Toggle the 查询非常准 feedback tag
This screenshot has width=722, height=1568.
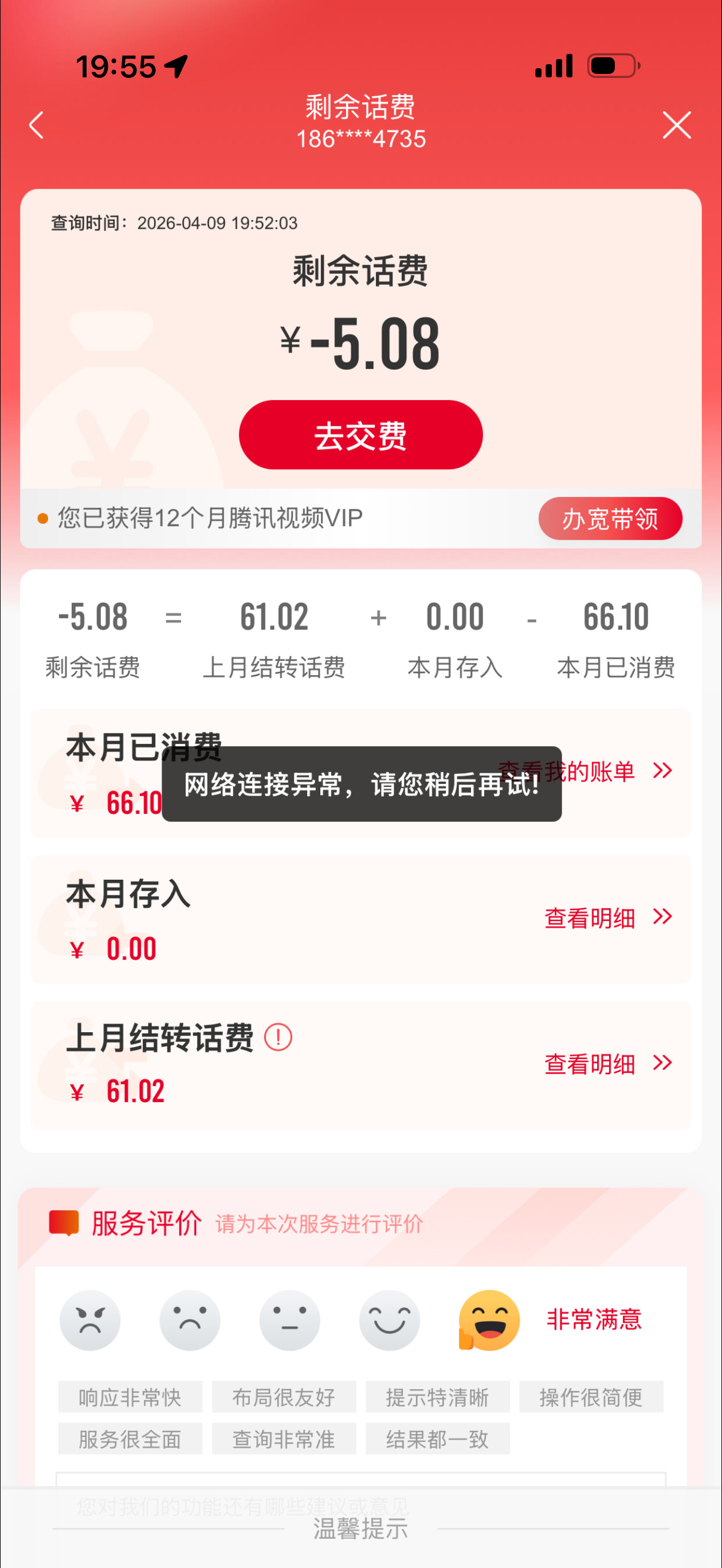pyautogui.click(x=284, y=1438)
